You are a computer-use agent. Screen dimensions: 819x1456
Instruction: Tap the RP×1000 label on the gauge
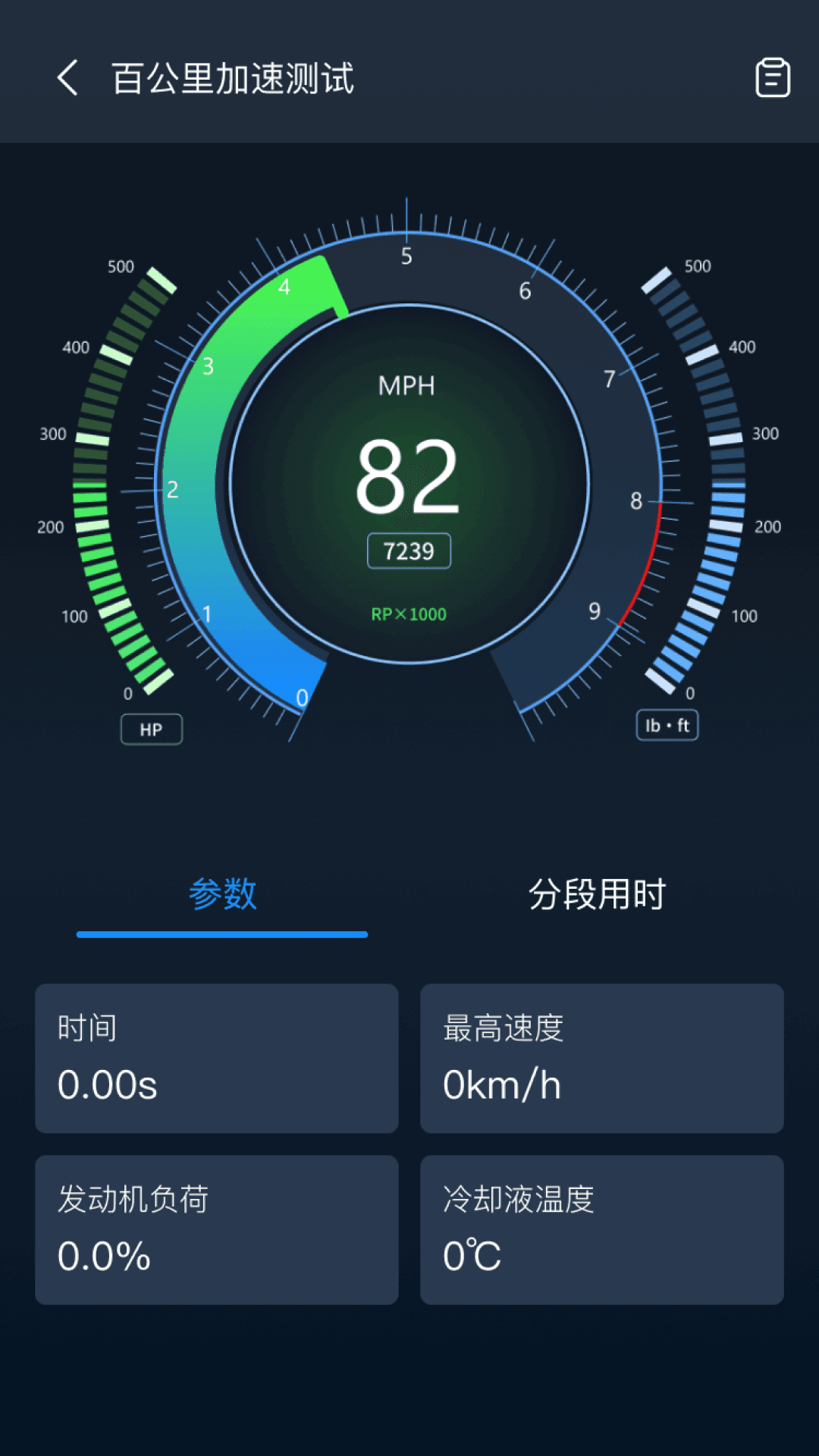click(x=408, y=615)
